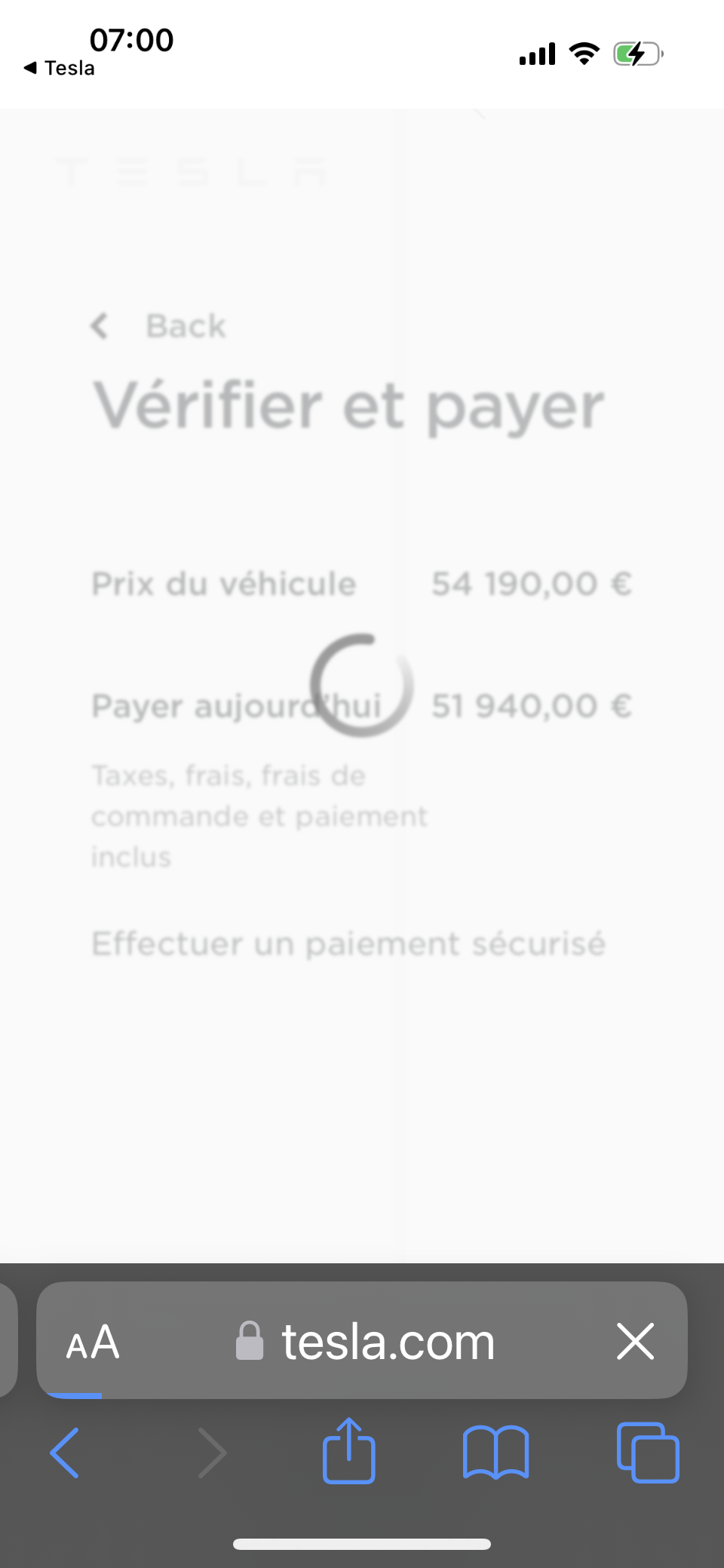724x1568 pixels.
Task: Show all open tabs
Action: pos(648,1453)
